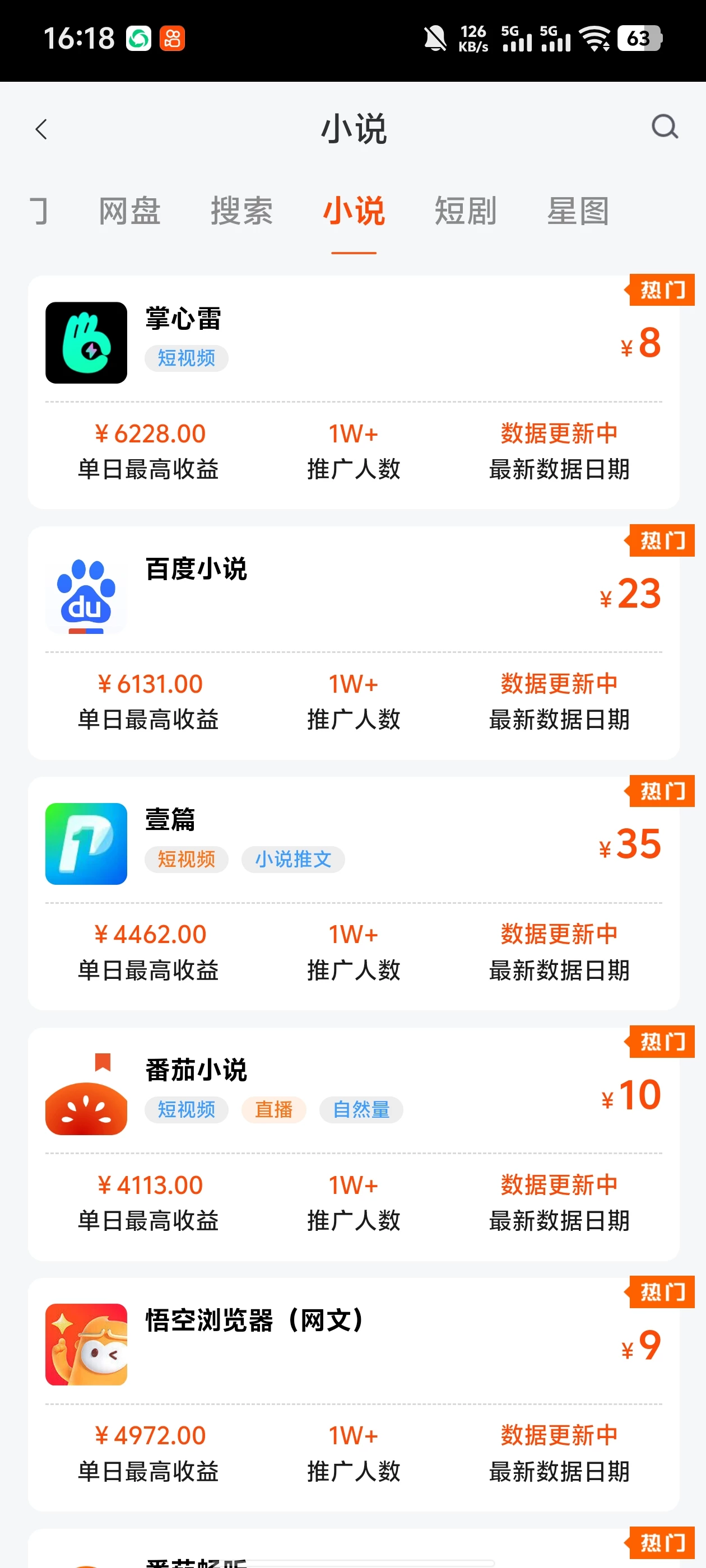This screenshot has width=706, height=1568.
Task: Switch to the 短剧 tab
Action: click(466, 212)
